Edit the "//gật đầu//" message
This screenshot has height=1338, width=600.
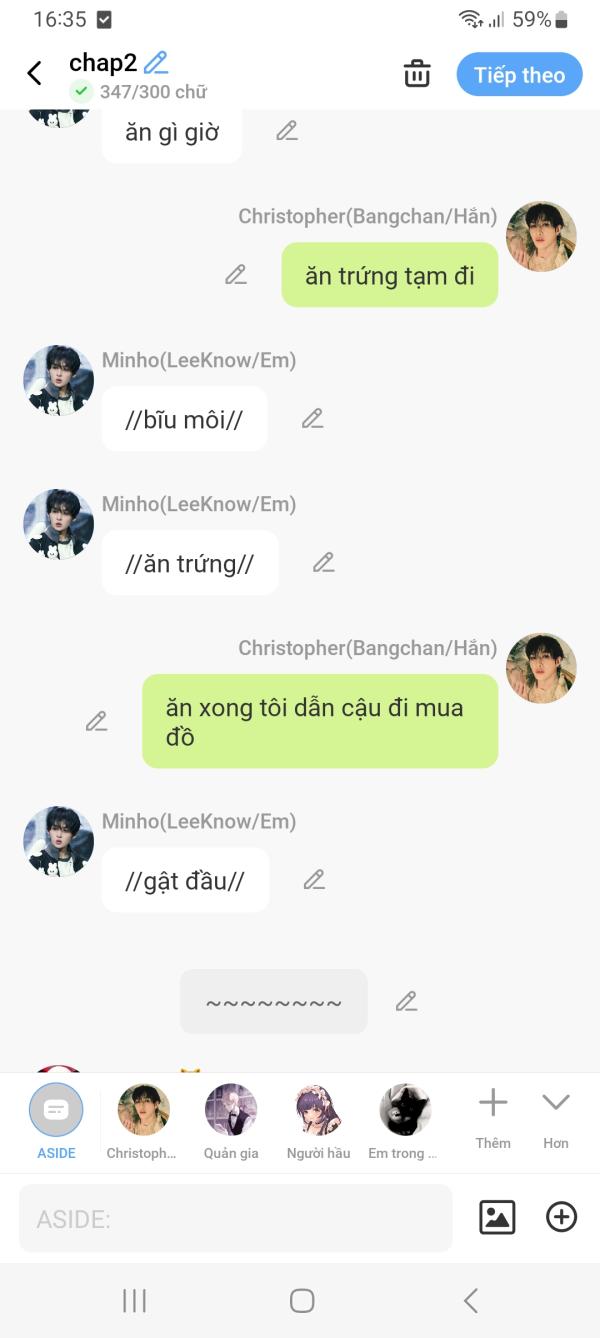point(315,880)
